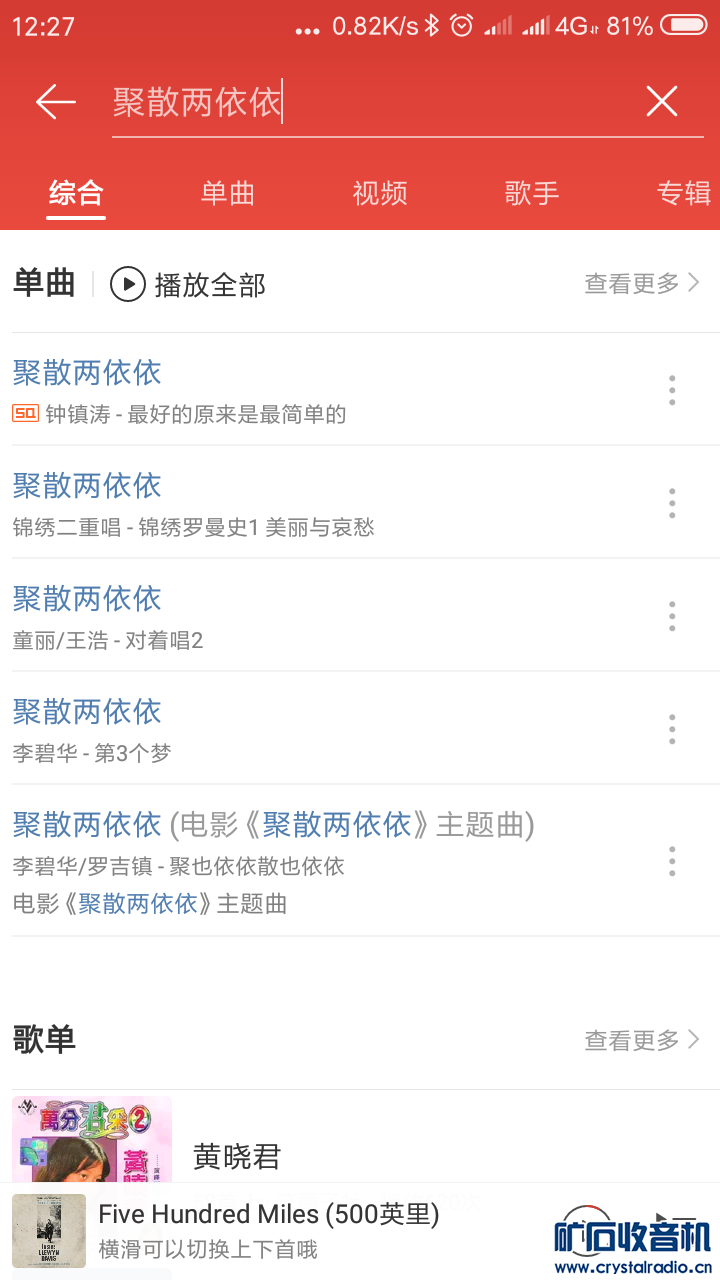Open the 歌手 tab
This screenshot has height=1280, width=720.
[x=532, y=193]
